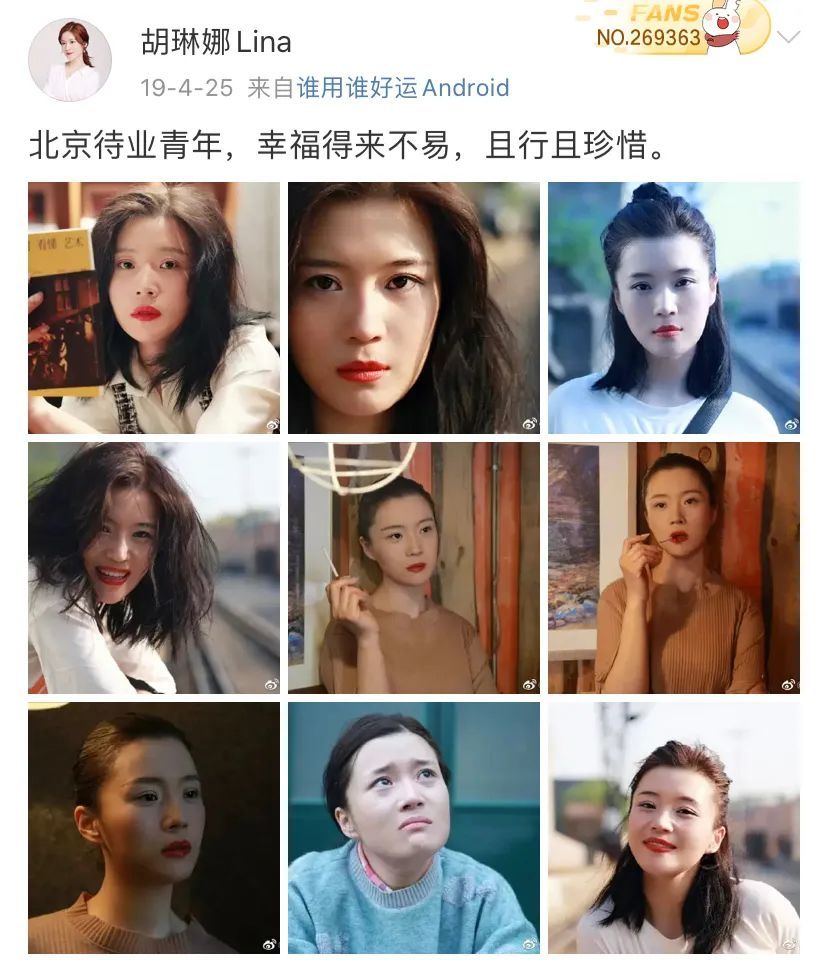View the windblown hair laughing photo
Screen dimensions: 828x960
coord(154,568)
